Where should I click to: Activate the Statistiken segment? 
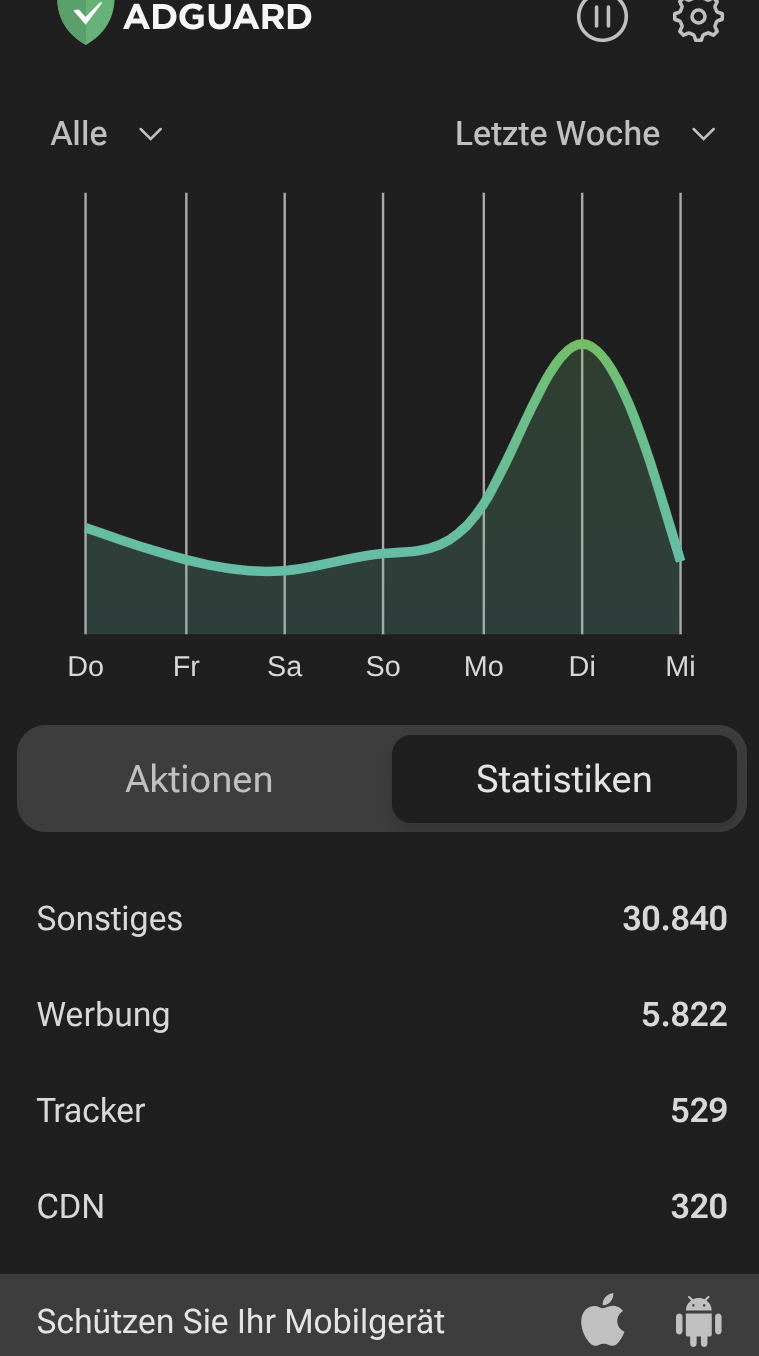(564, 778)
